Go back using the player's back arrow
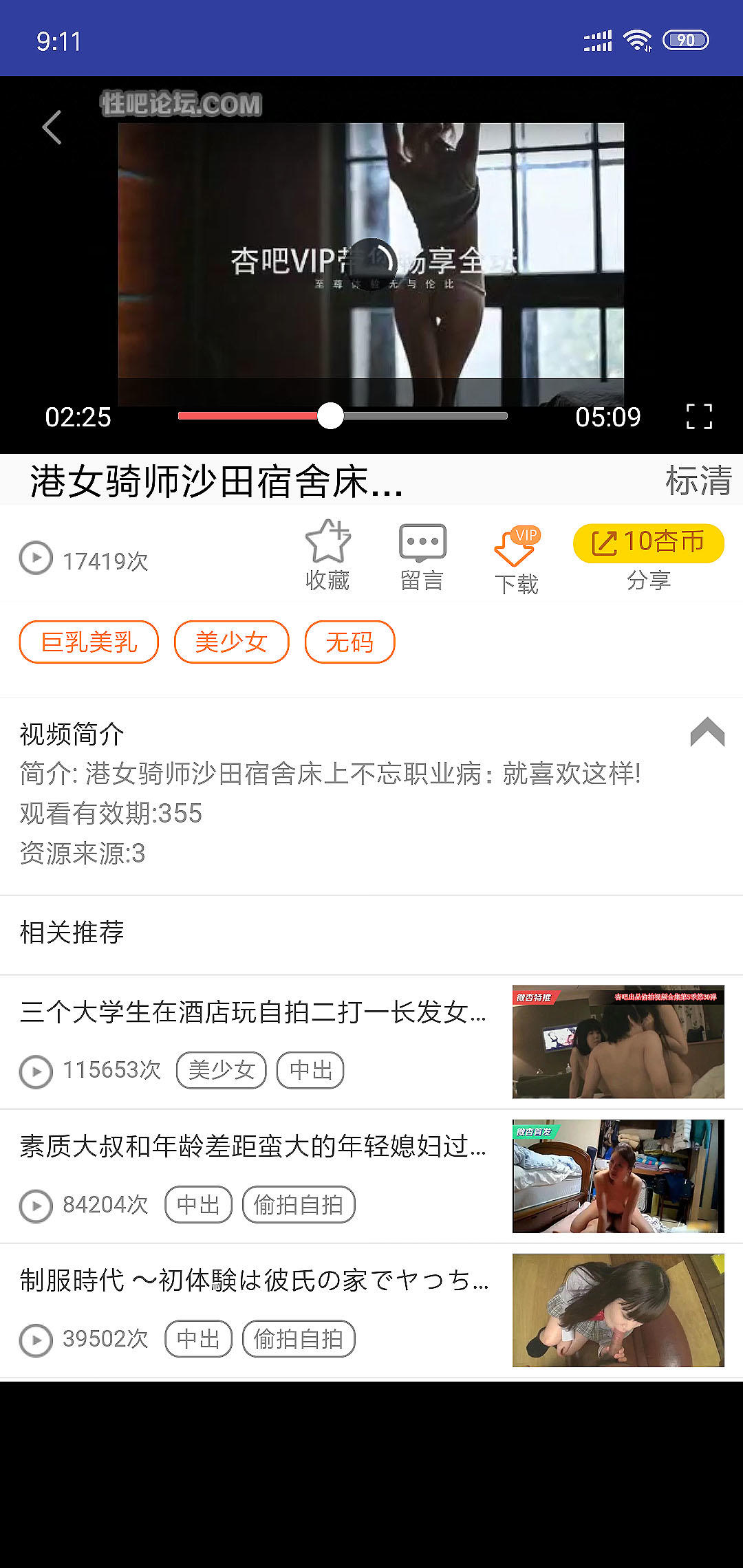The height and width of the screenshot is (1568, 743). 52,127
